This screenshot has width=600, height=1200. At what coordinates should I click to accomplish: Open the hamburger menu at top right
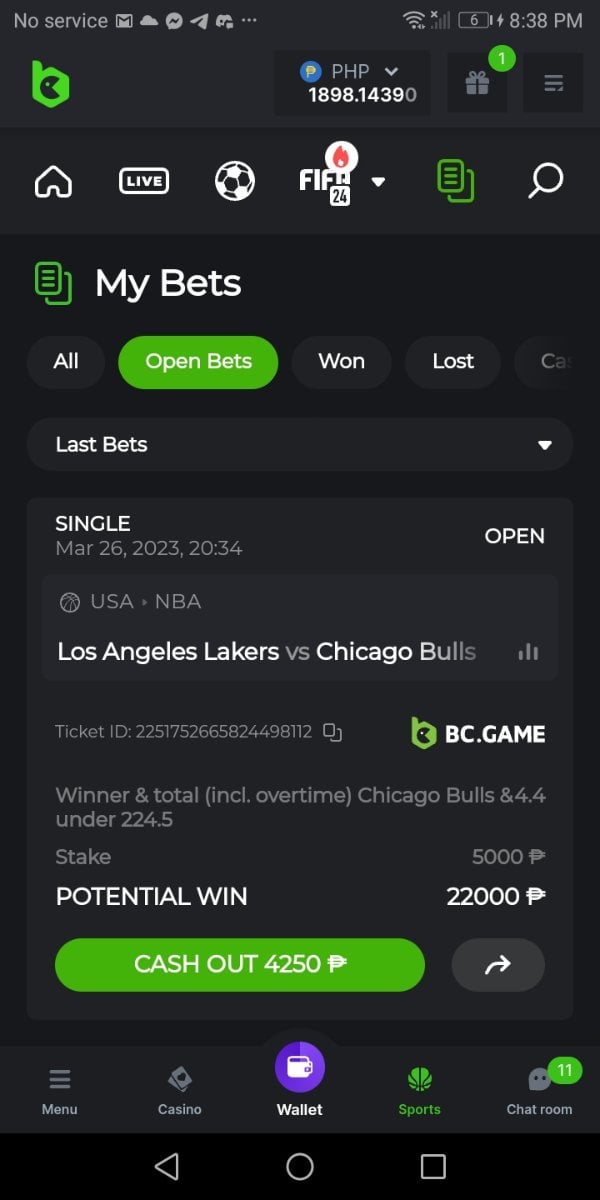[x=553, y=83]
